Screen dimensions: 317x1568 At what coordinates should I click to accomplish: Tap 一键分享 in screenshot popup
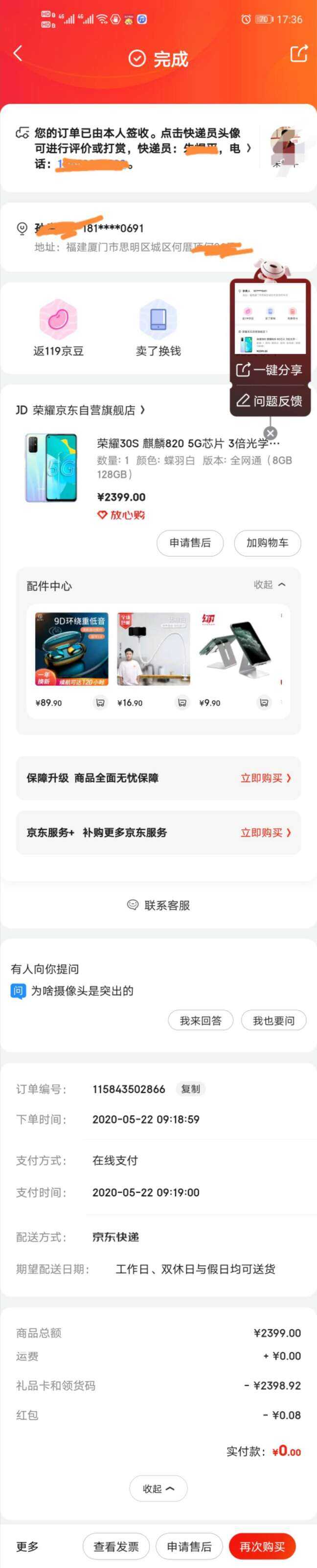[x=270, y=369]
